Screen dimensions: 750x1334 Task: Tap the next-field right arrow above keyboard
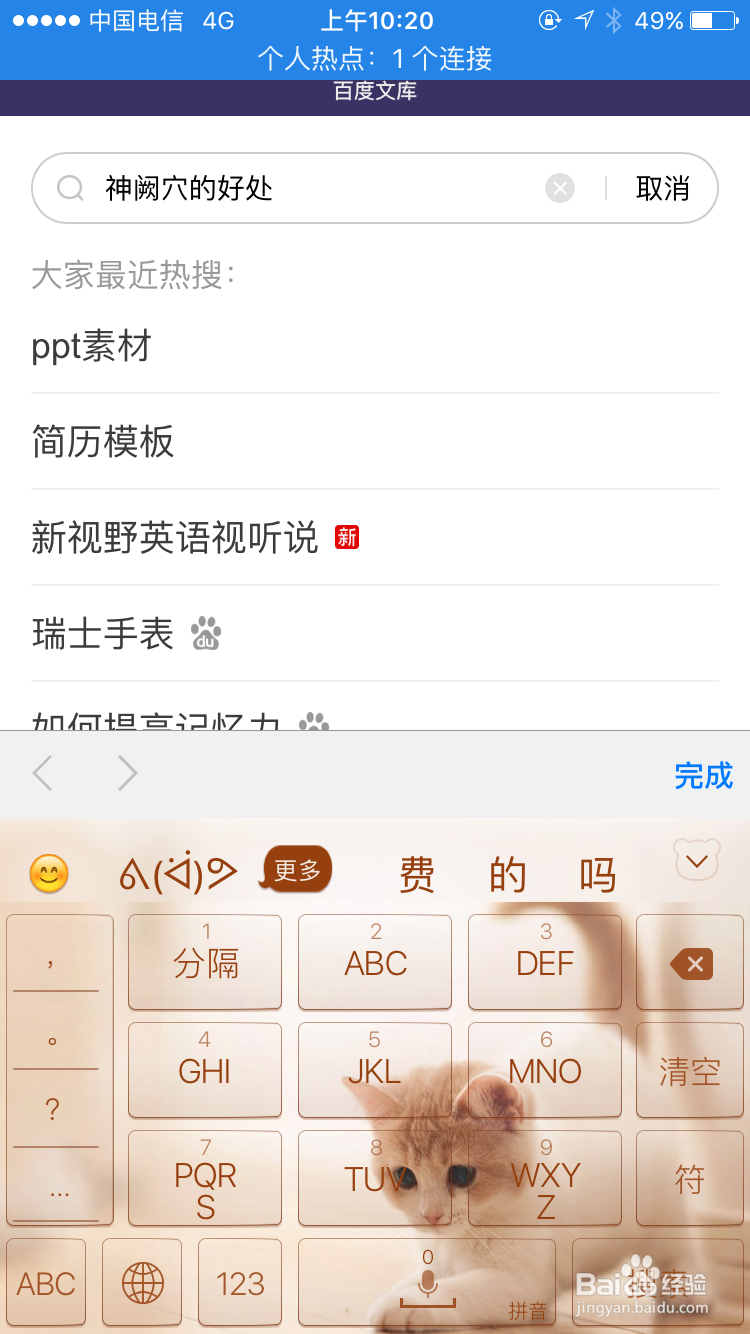point(126,773)
